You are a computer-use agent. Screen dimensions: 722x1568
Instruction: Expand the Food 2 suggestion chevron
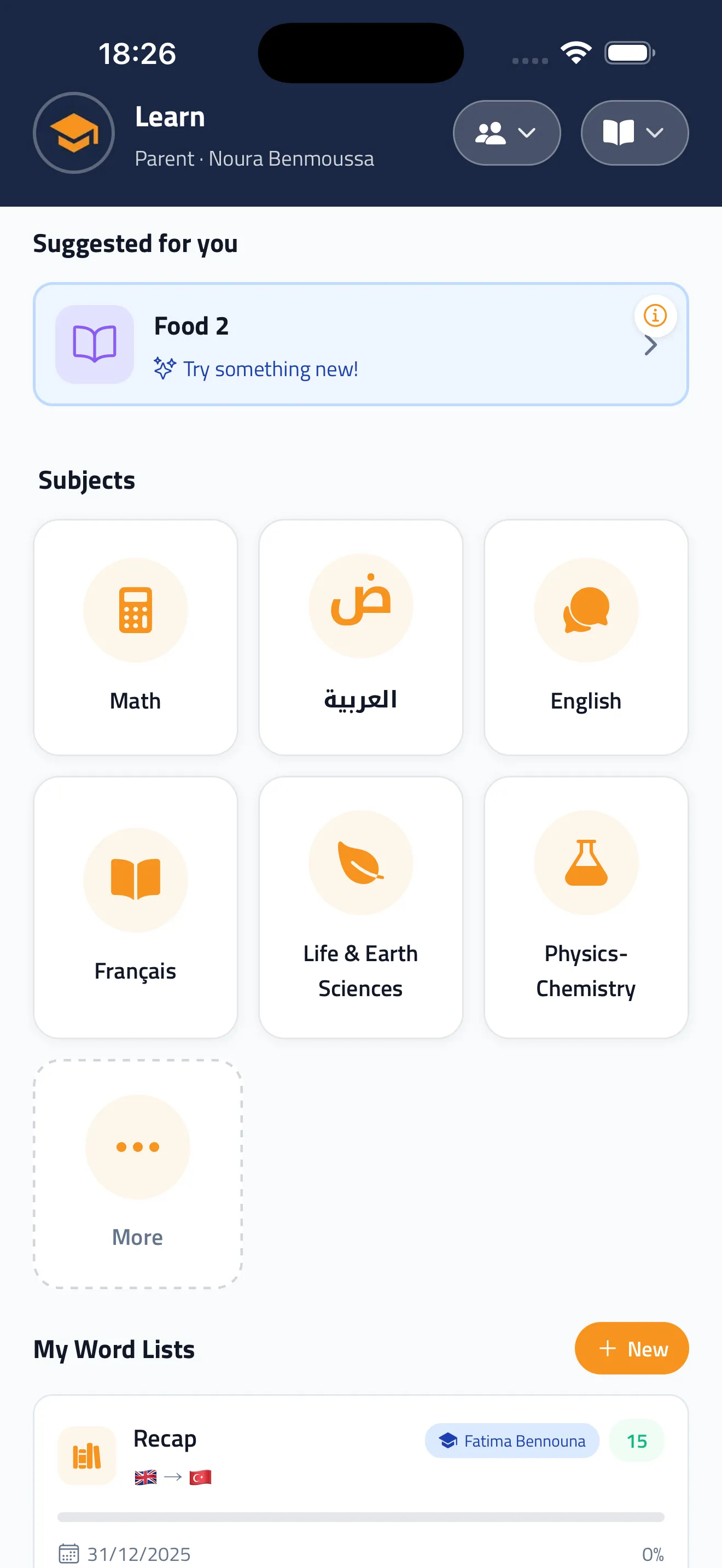(x=651, y=344)
